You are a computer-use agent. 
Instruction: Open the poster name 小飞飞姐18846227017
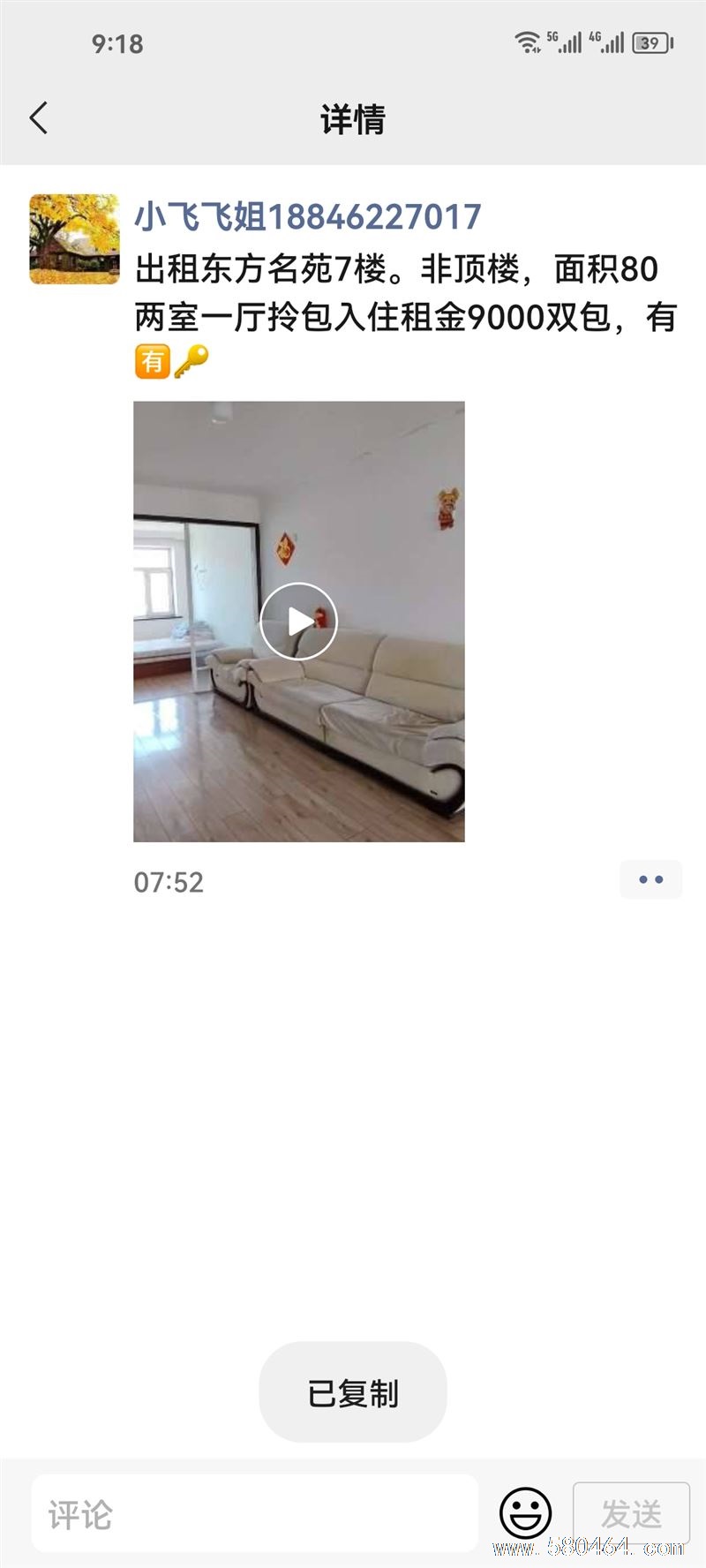pyautogui.click(x=307, y=216)
